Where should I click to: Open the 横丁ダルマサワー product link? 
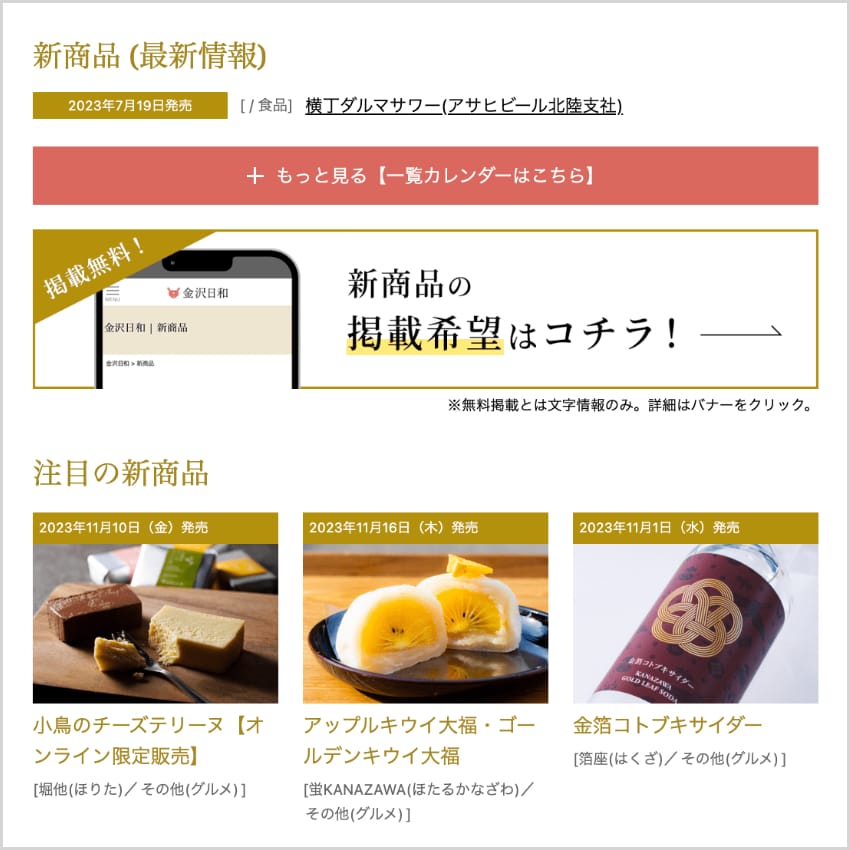coord(463,106)
